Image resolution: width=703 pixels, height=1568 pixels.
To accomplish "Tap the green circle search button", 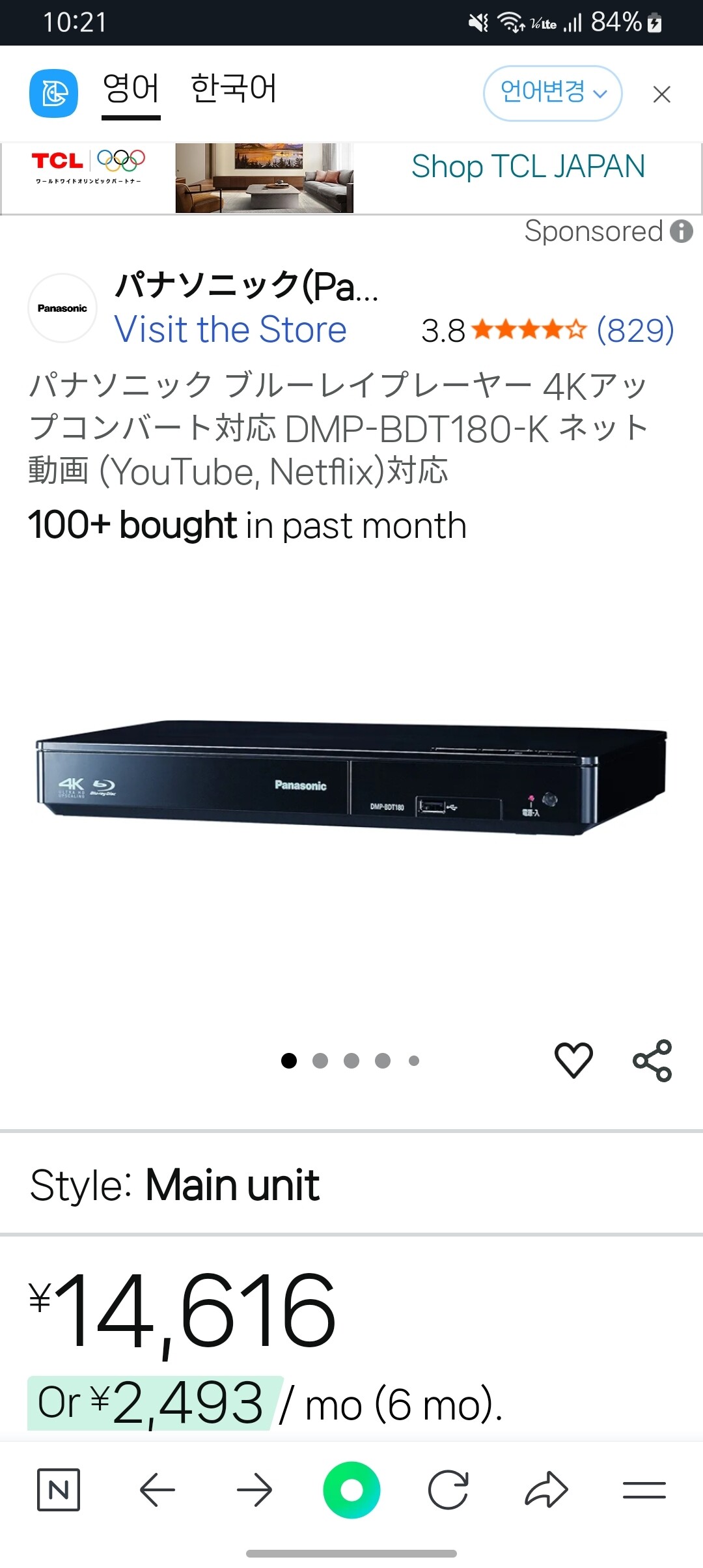I will pos(351,1490).
